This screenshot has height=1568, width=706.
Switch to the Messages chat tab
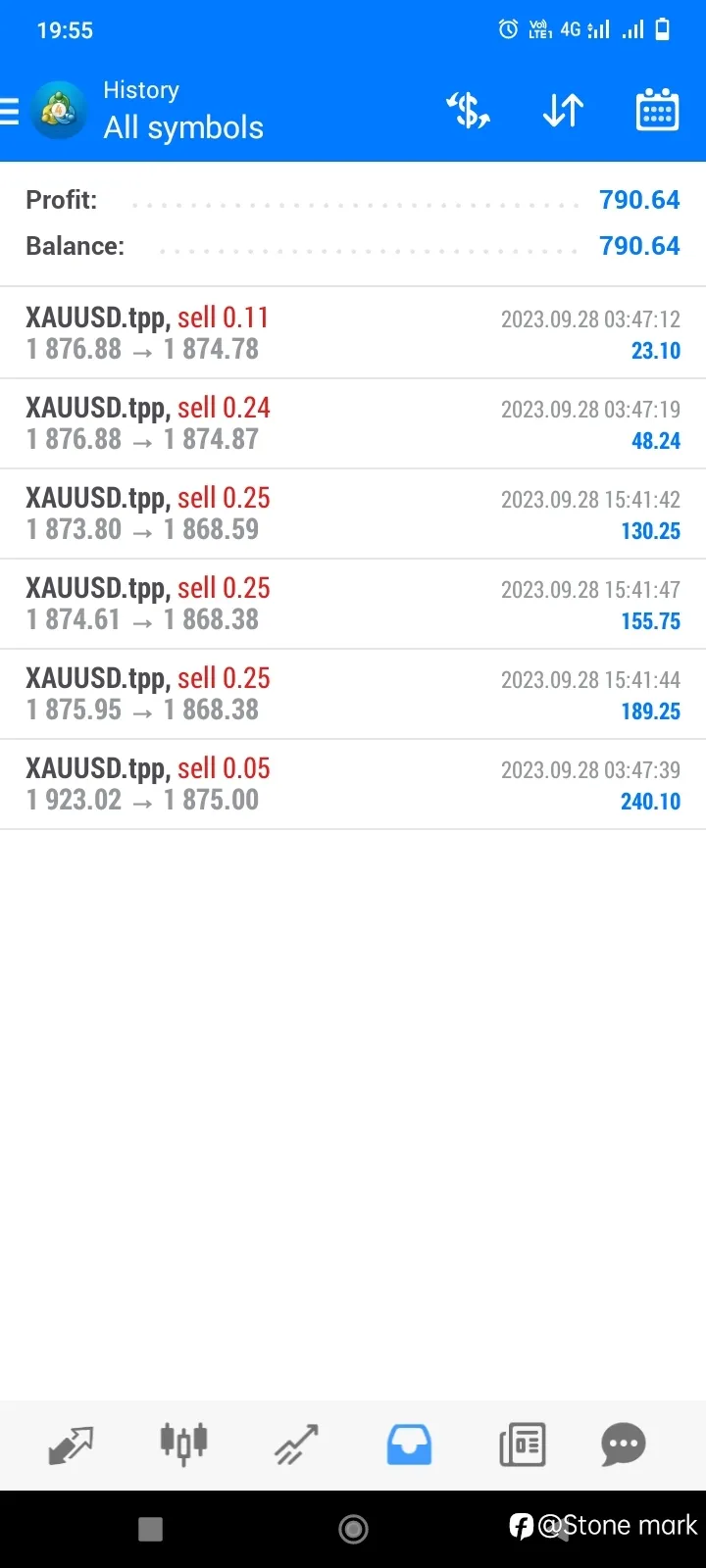click(624, 1445)
